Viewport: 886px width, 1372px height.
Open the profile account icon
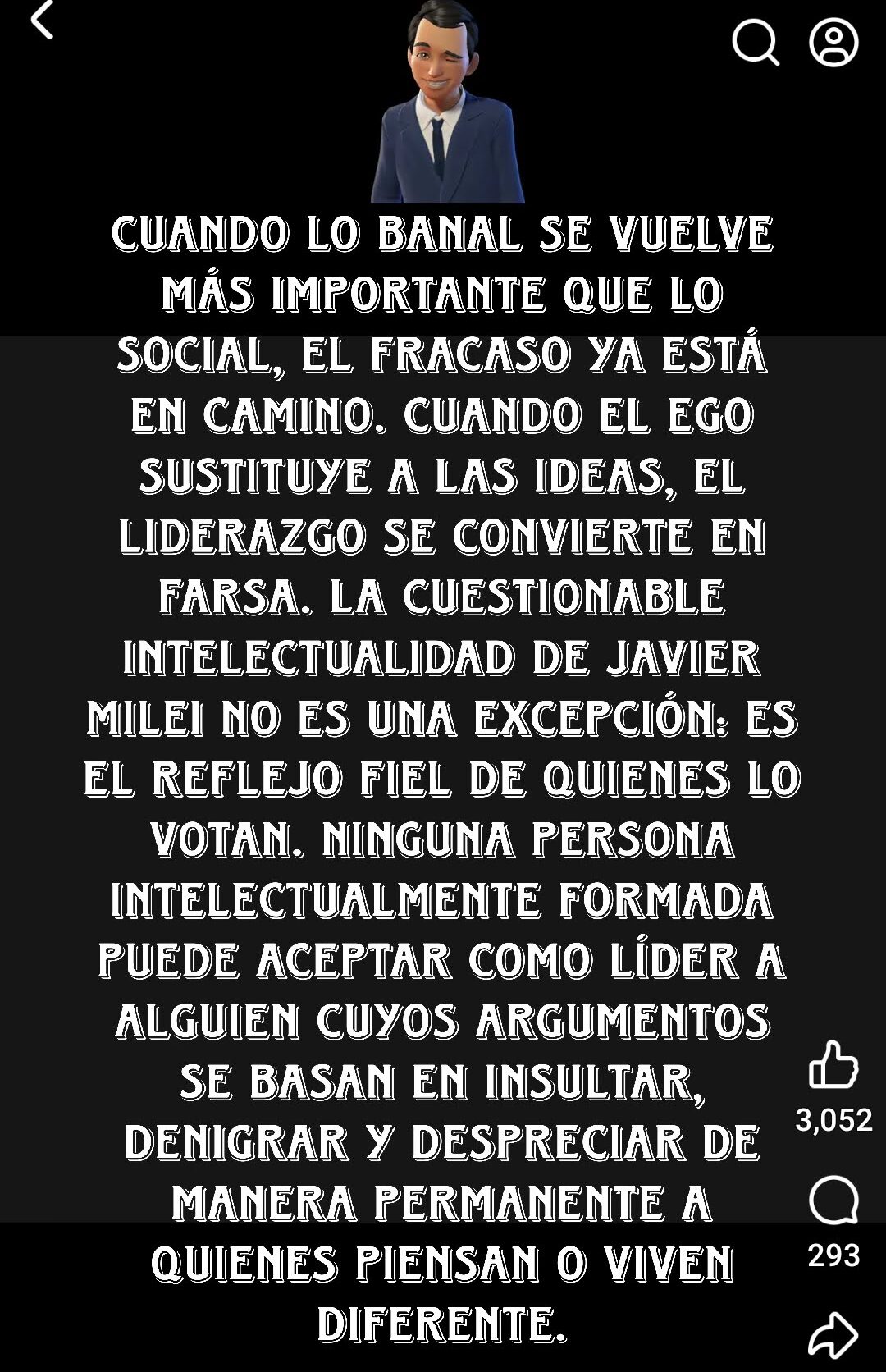click(x=833, y=42)
